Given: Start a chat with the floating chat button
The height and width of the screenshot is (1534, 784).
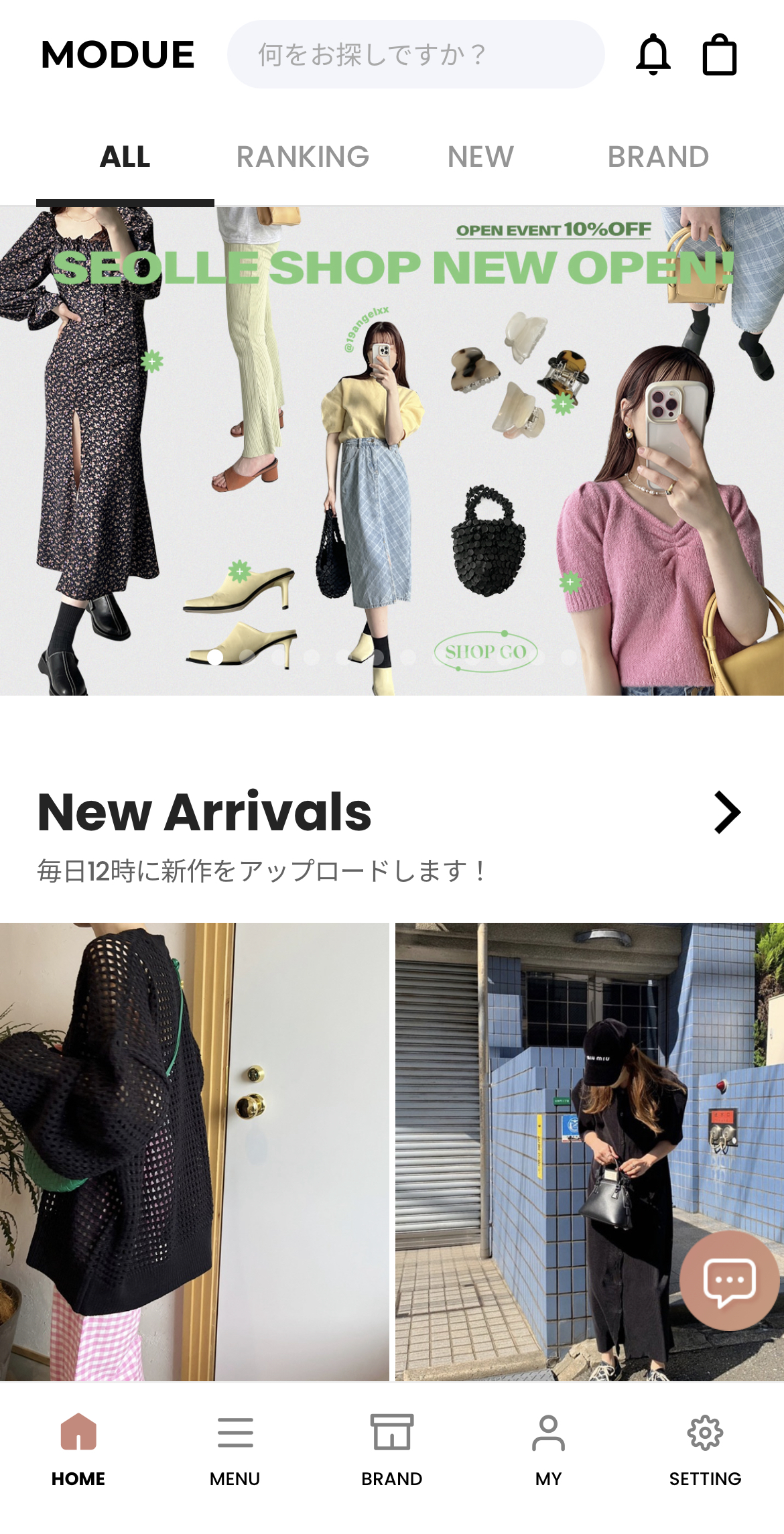Looking at the screenshot, I should (729, 1281).
